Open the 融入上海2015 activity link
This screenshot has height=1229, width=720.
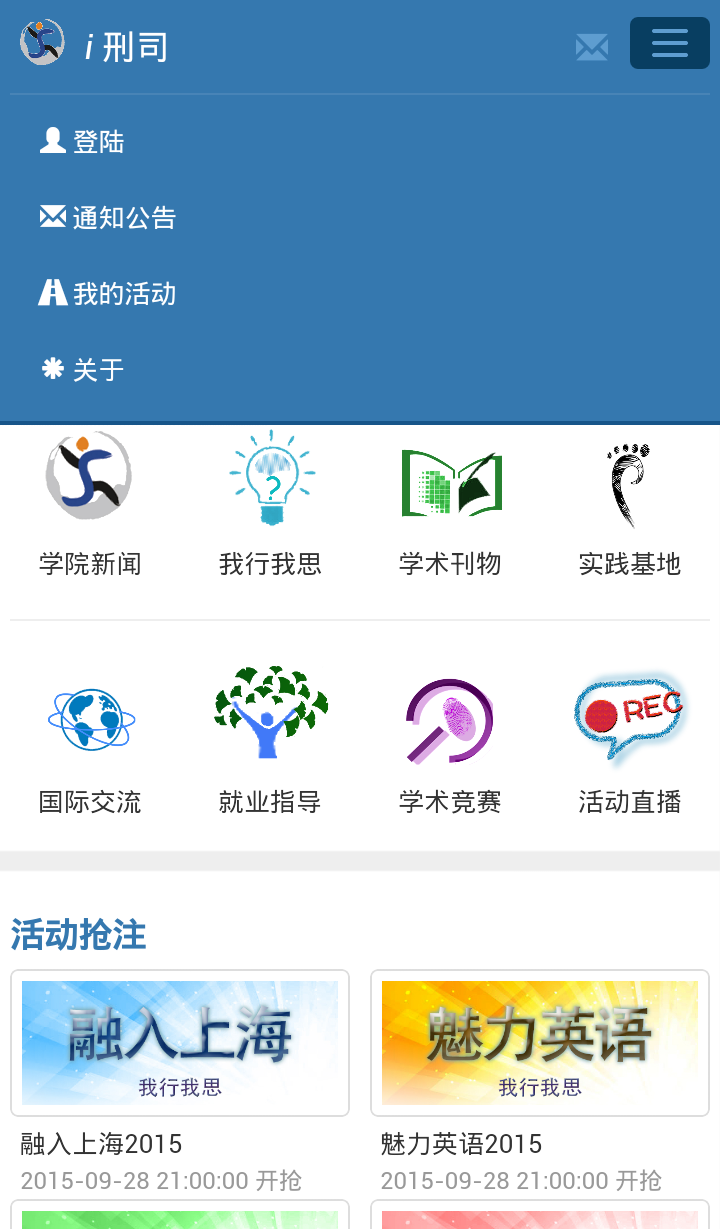coord(88,1143)
